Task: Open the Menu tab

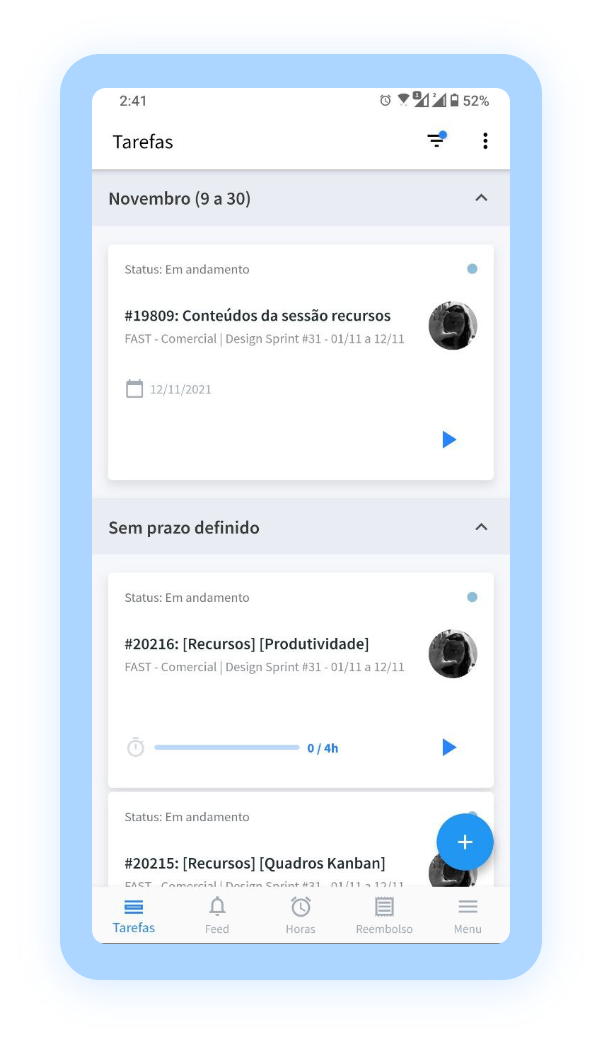Action: [x=467, y=915]
